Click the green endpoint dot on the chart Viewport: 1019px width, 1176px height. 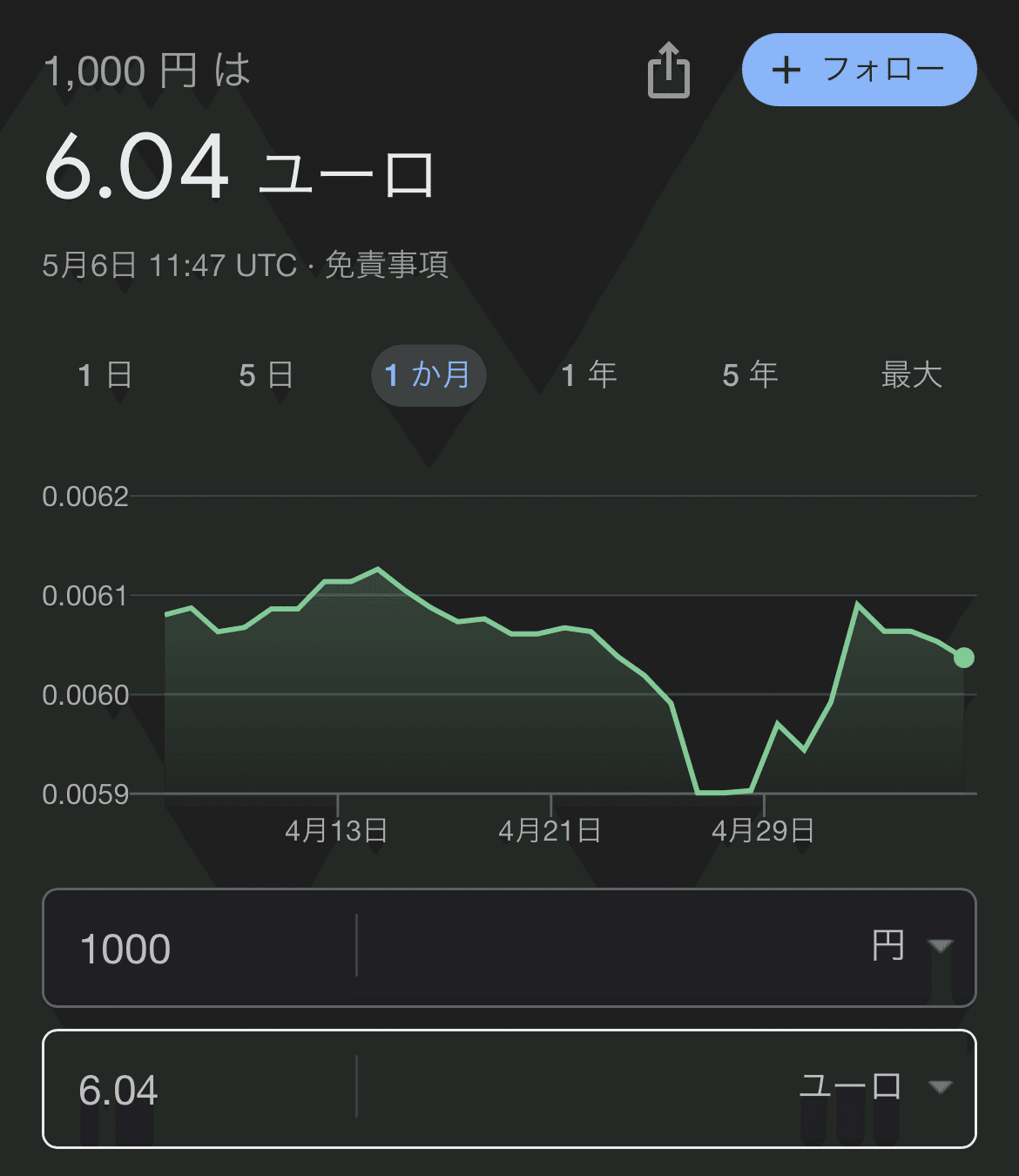[963, 658]
